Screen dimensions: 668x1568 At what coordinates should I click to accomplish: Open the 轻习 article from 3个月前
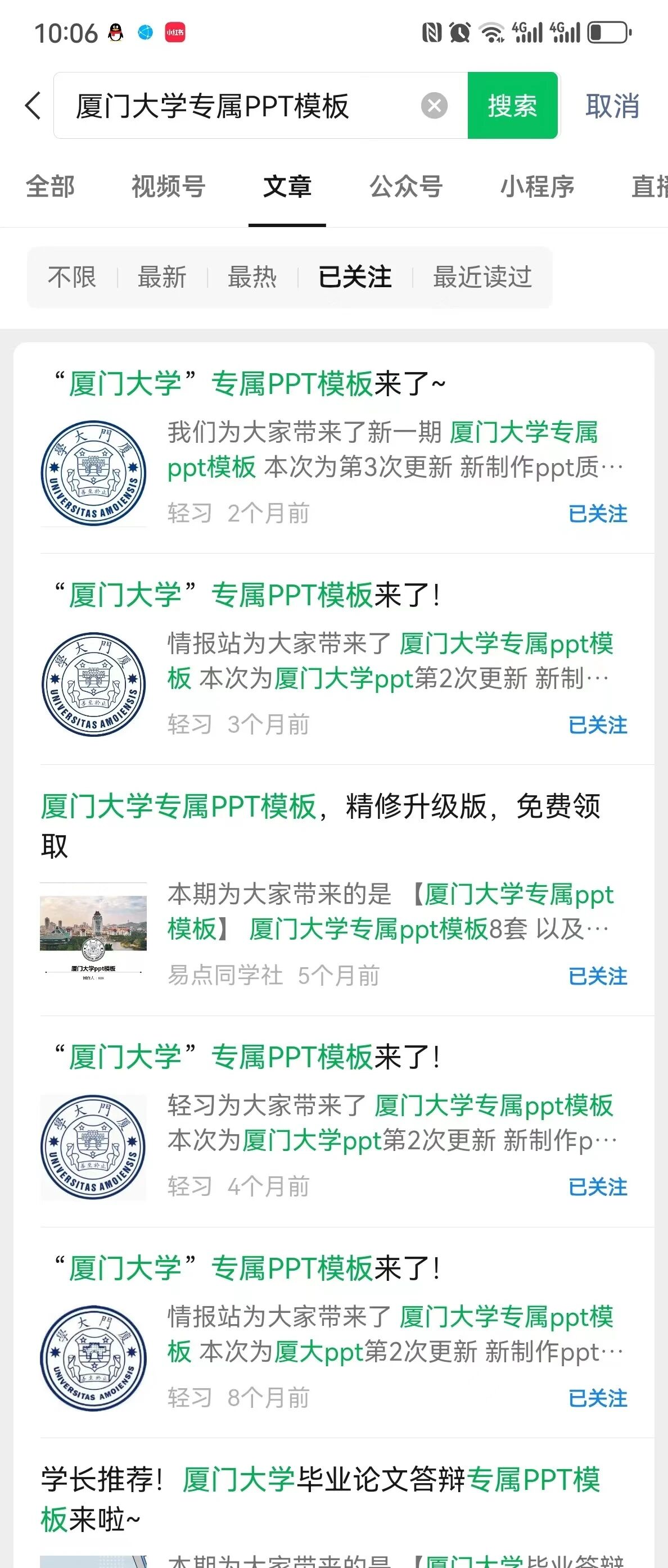(256, 595)
